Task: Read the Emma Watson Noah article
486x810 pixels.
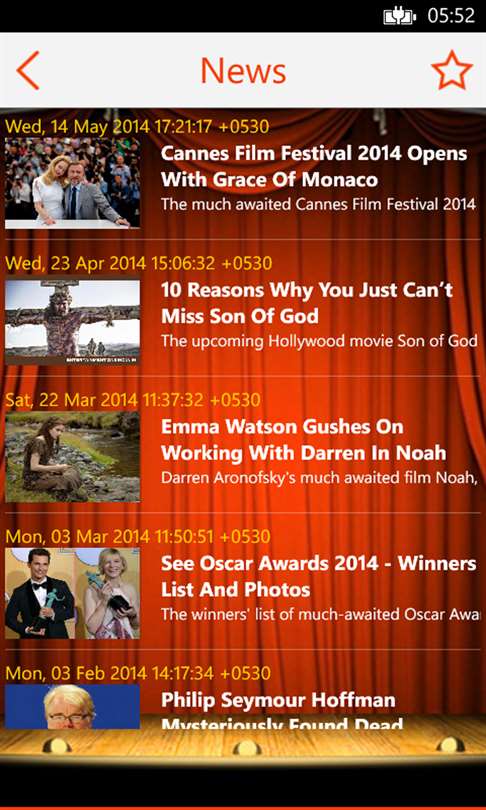Action: (x=243, y=446)
